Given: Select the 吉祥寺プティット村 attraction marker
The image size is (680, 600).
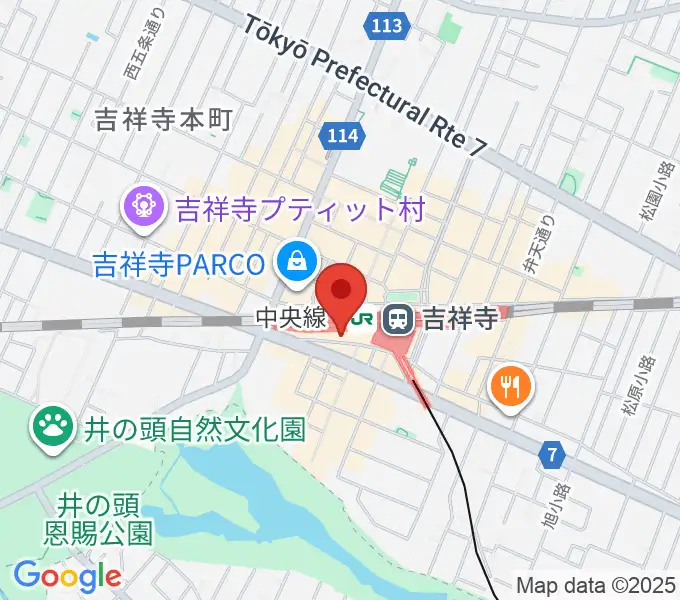Looking at the screenshot, I should coord(143,207).
